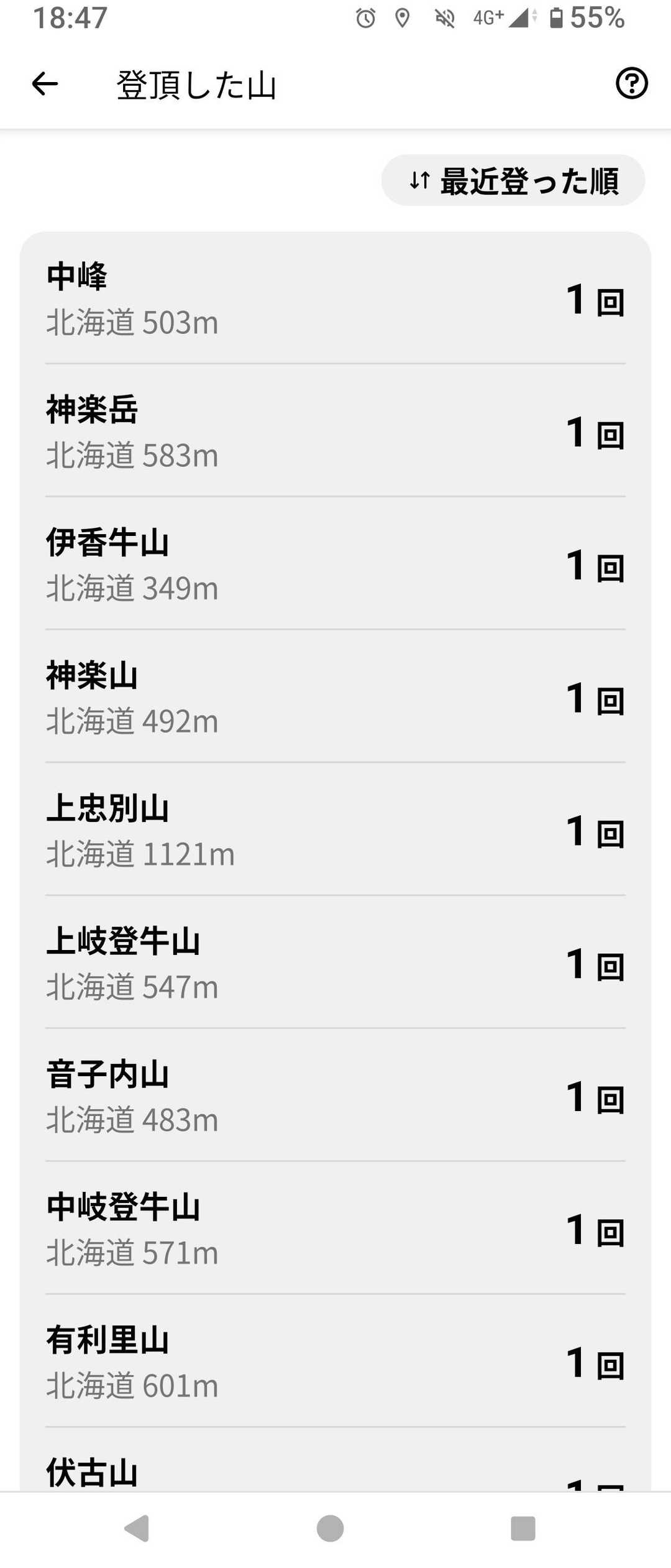The image size is (671, 1568).
Task: Change sort order from 最近登った順
Action: coord(513,181)
